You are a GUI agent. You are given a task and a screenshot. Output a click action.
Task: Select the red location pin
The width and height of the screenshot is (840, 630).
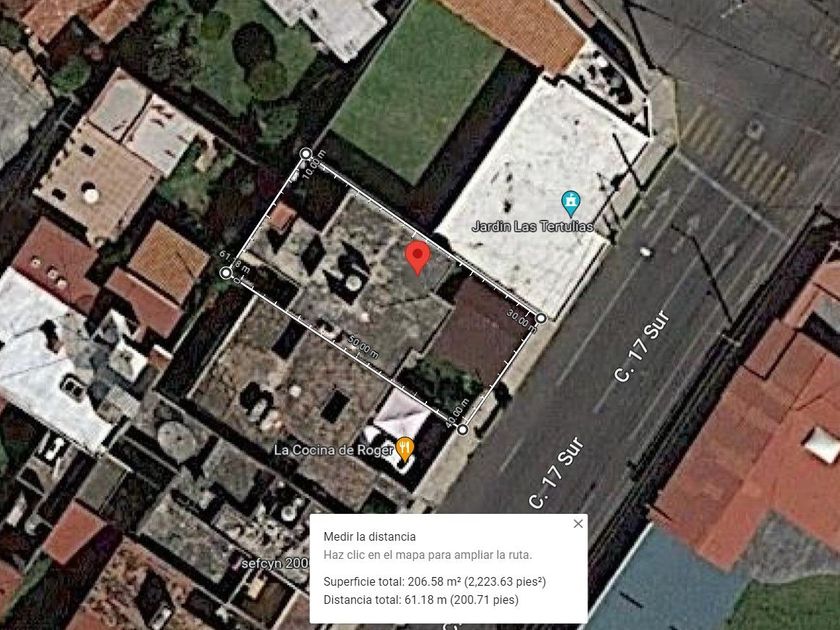pyautogui.click(x=418, y=258)
